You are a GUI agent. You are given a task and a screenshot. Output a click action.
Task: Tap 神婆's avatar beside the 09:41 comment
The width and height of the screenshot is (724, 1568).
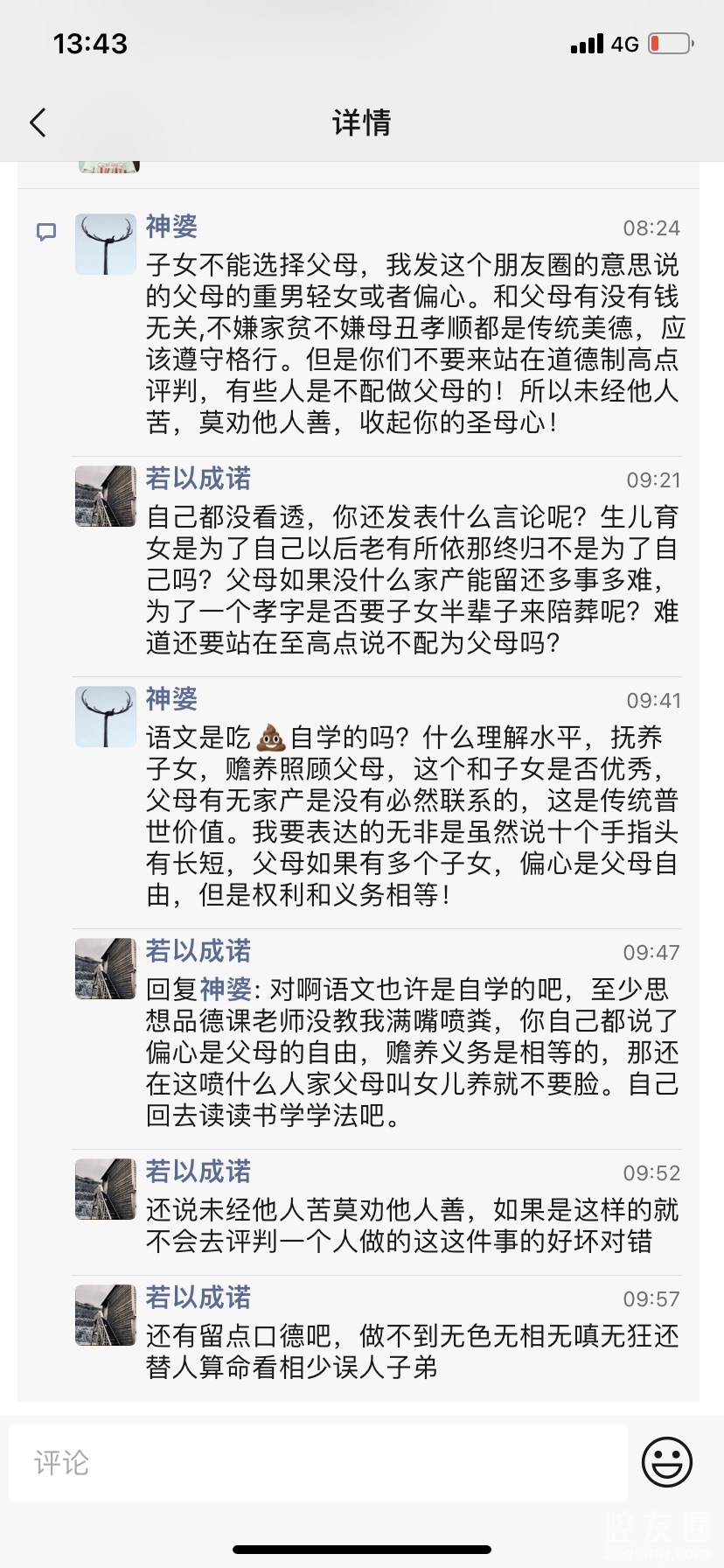pos(106,717)
